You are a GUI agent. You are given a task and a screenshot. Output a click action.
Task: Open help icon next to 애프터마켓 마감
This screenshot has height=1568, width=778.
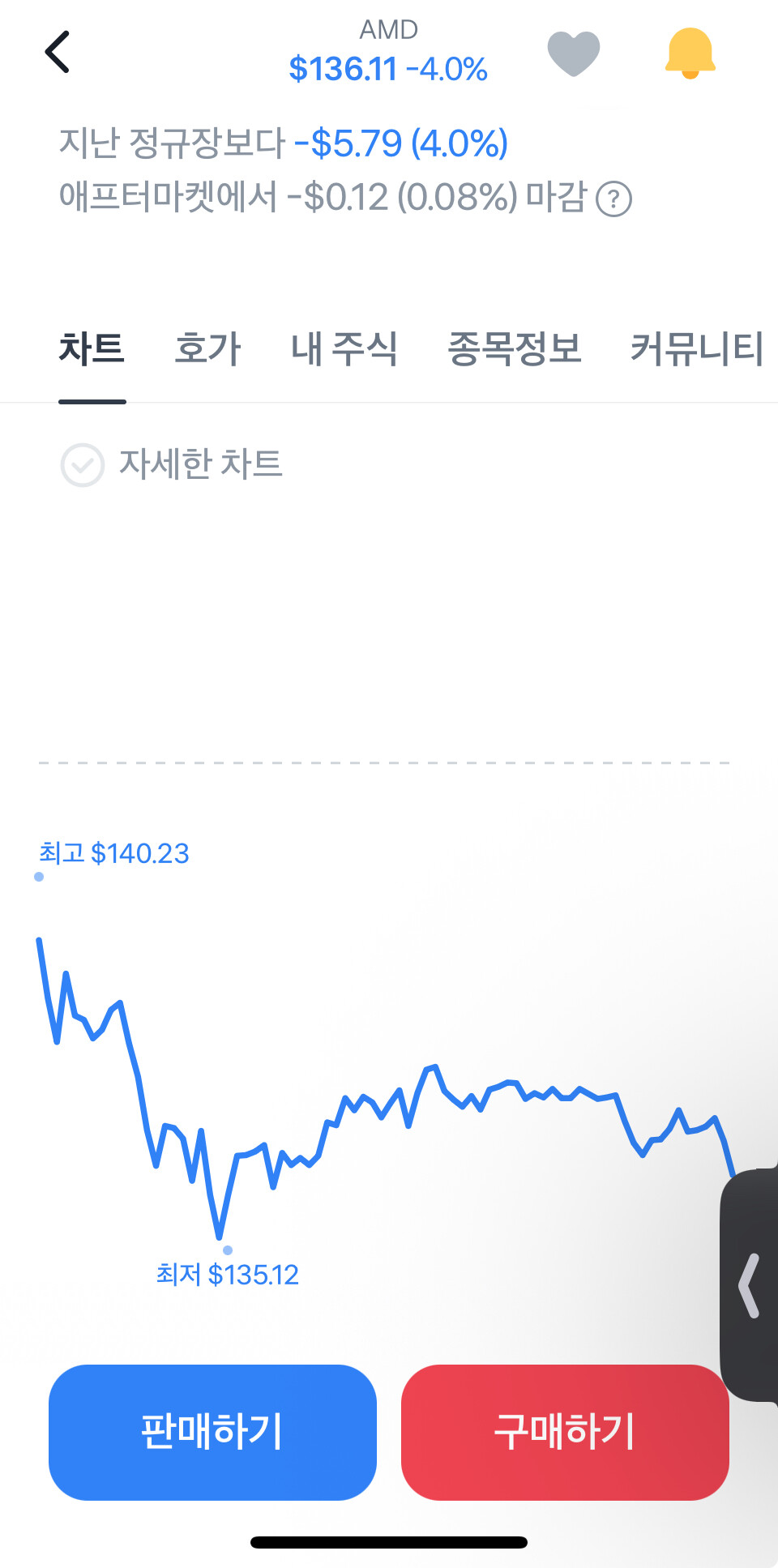[613, 199]
